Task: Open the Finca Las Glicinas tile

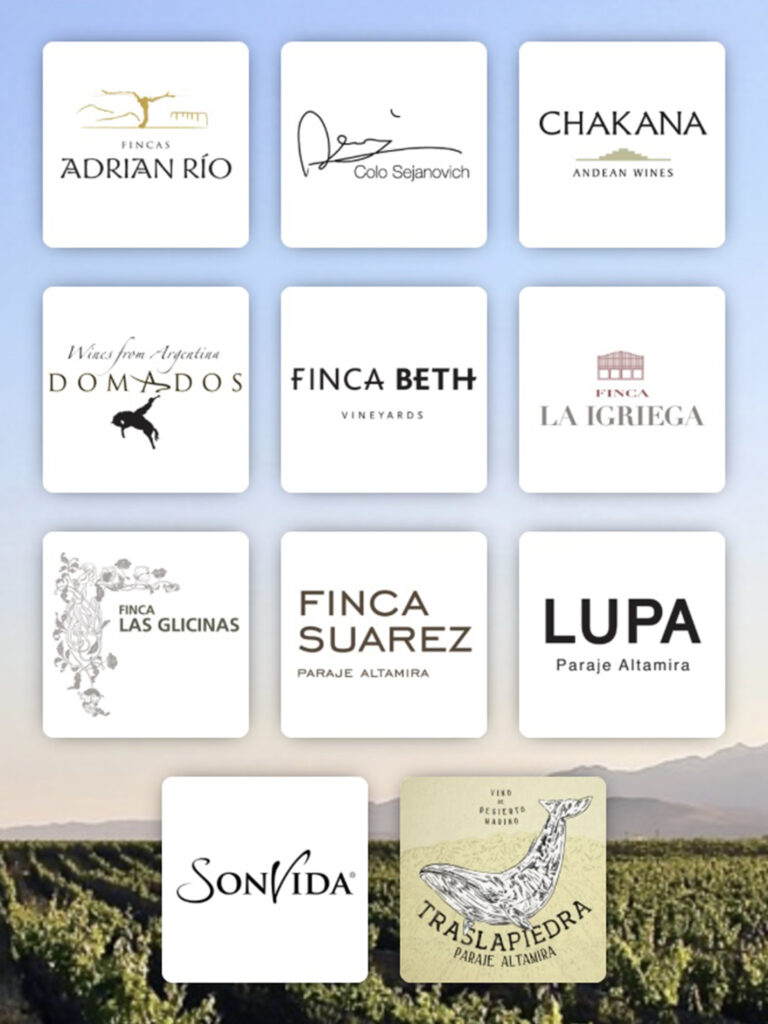Action: click(x=145, y=634)
